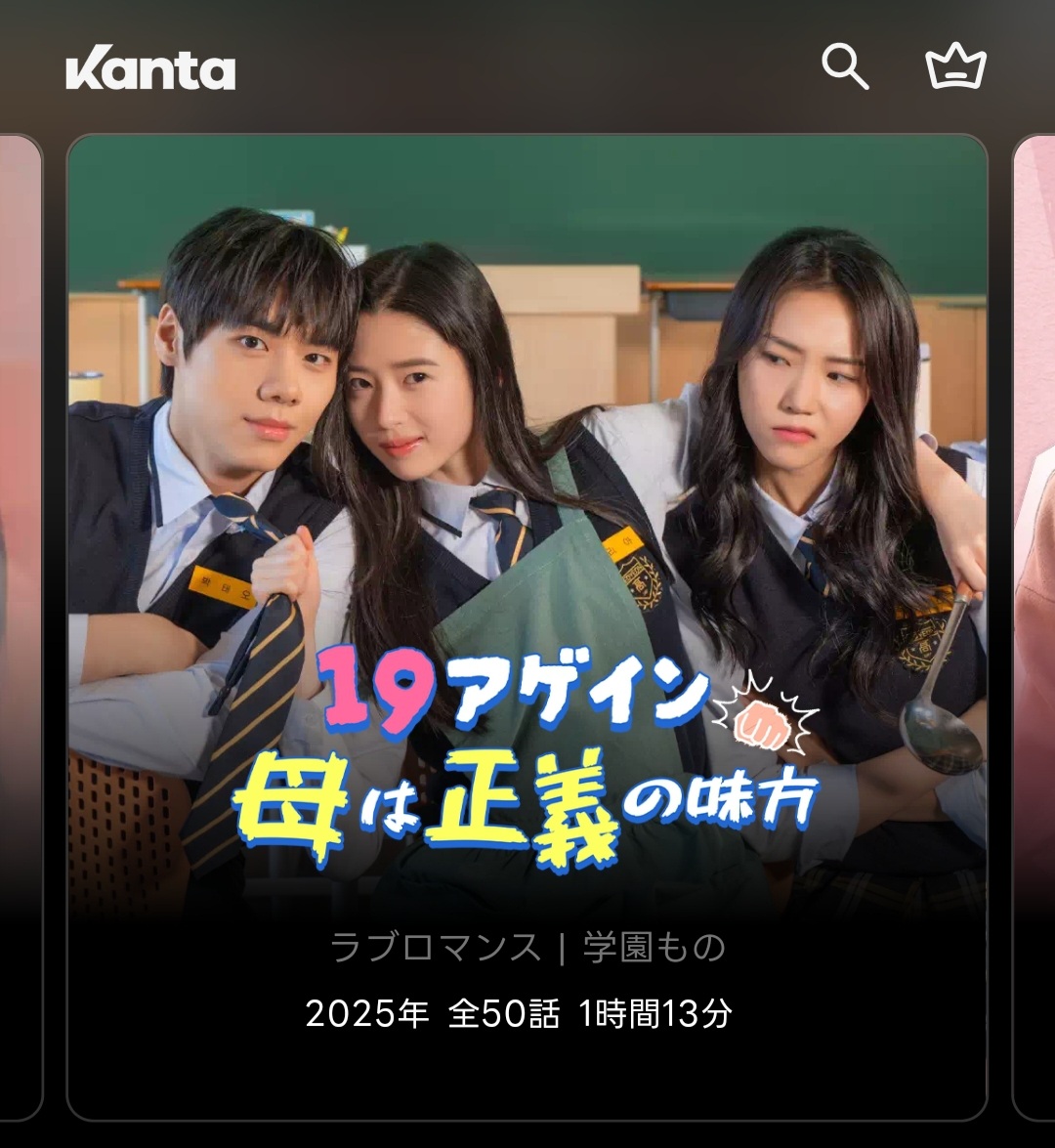Open the partially visible card on the right
Image resolution: width=1055 pixels, height=1148 pixels.
(x=1035, y=625)
